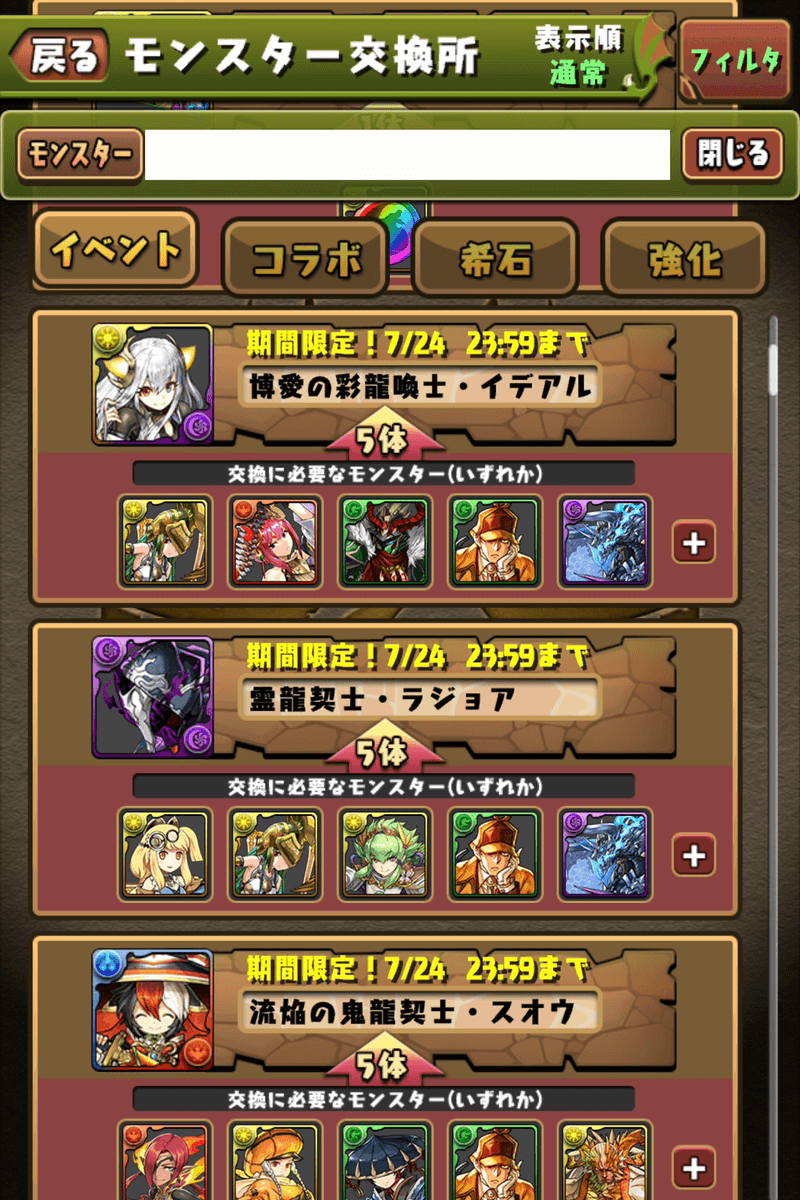Screen dimensions: 800x1200
Task: Select the イベント tab
Action: [116, 250]
